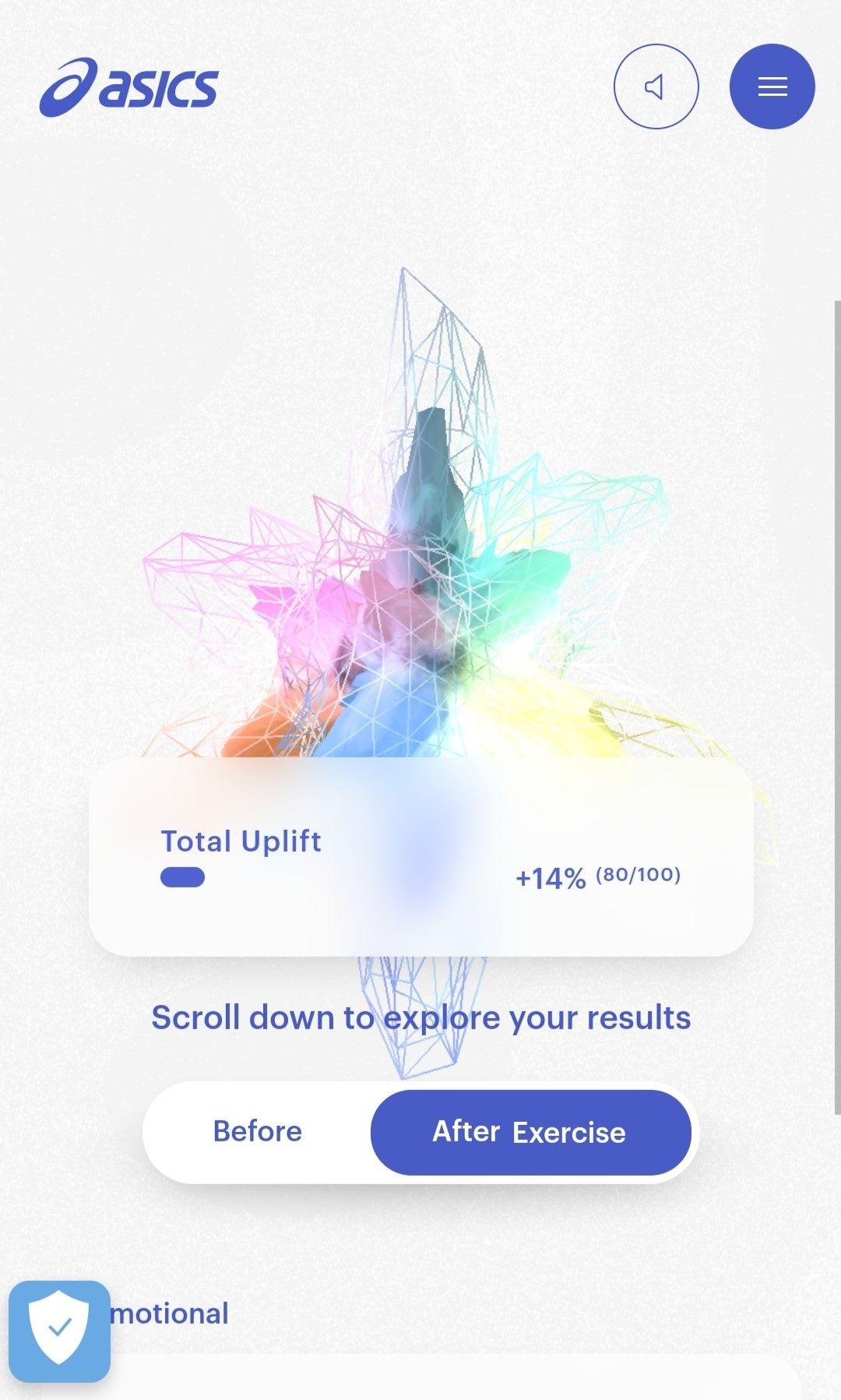Toggle the sound speaker icon
841x1400 pixels.
click(x=656, y=86)
